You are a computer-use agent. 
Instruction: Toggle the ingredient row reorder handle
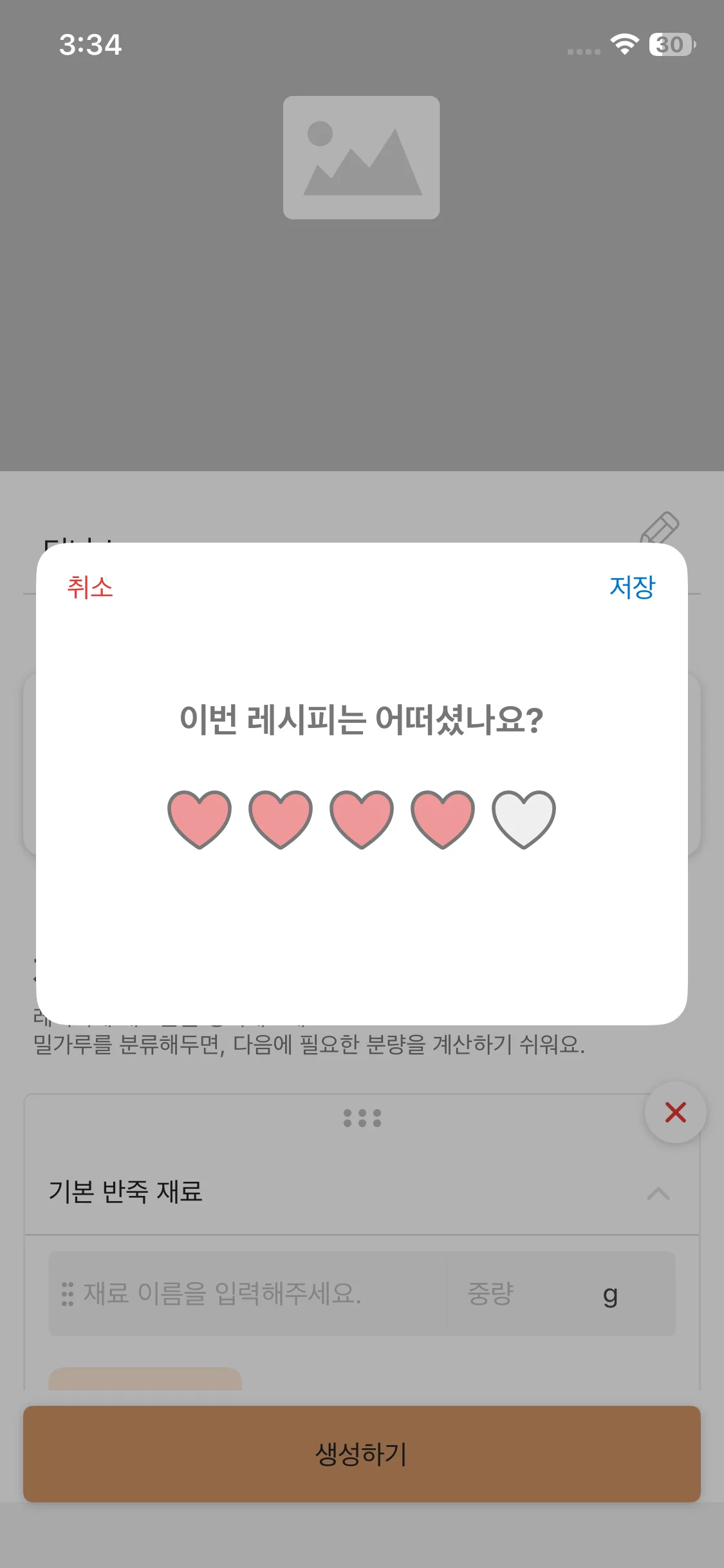click(68, 1296)
